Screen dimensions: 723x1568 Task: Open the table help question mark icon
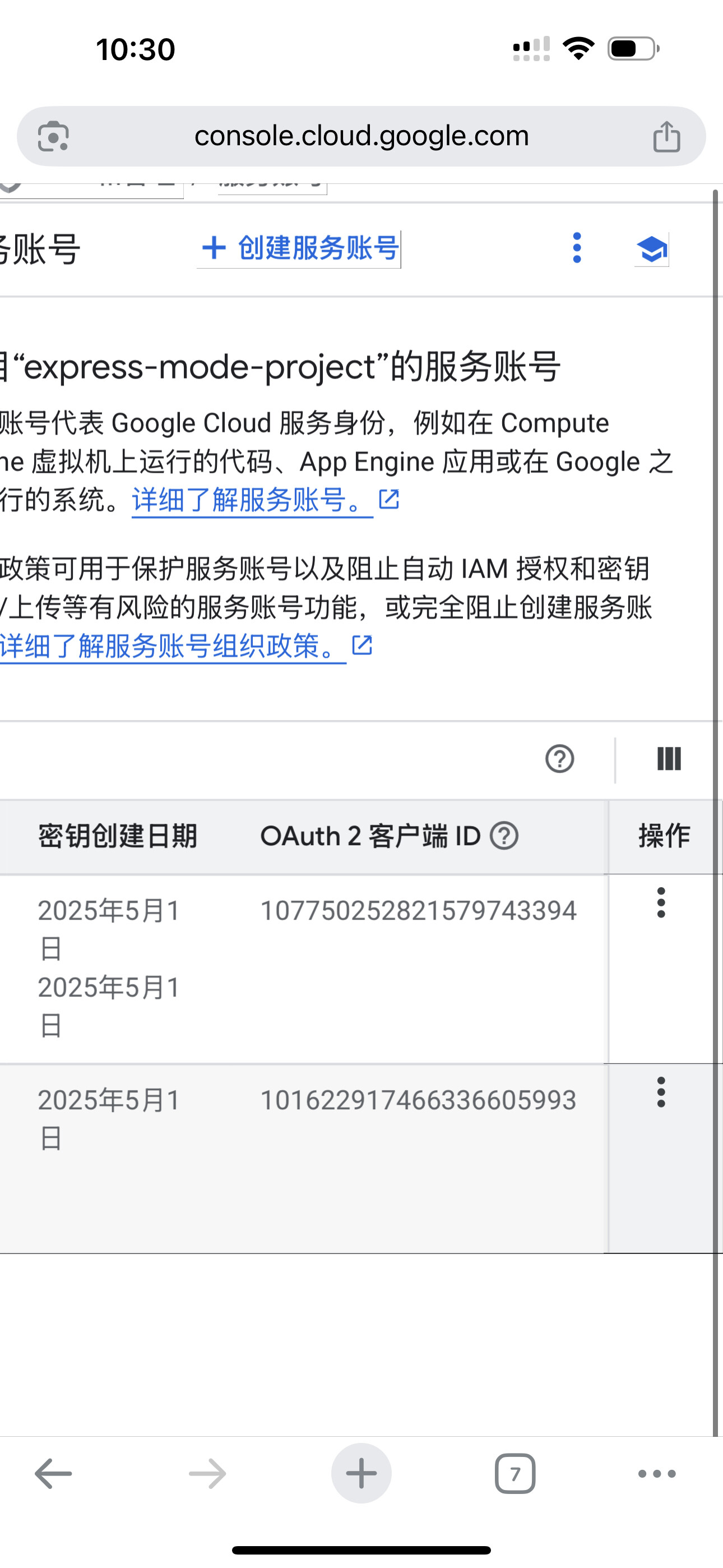tap(559, 759)
